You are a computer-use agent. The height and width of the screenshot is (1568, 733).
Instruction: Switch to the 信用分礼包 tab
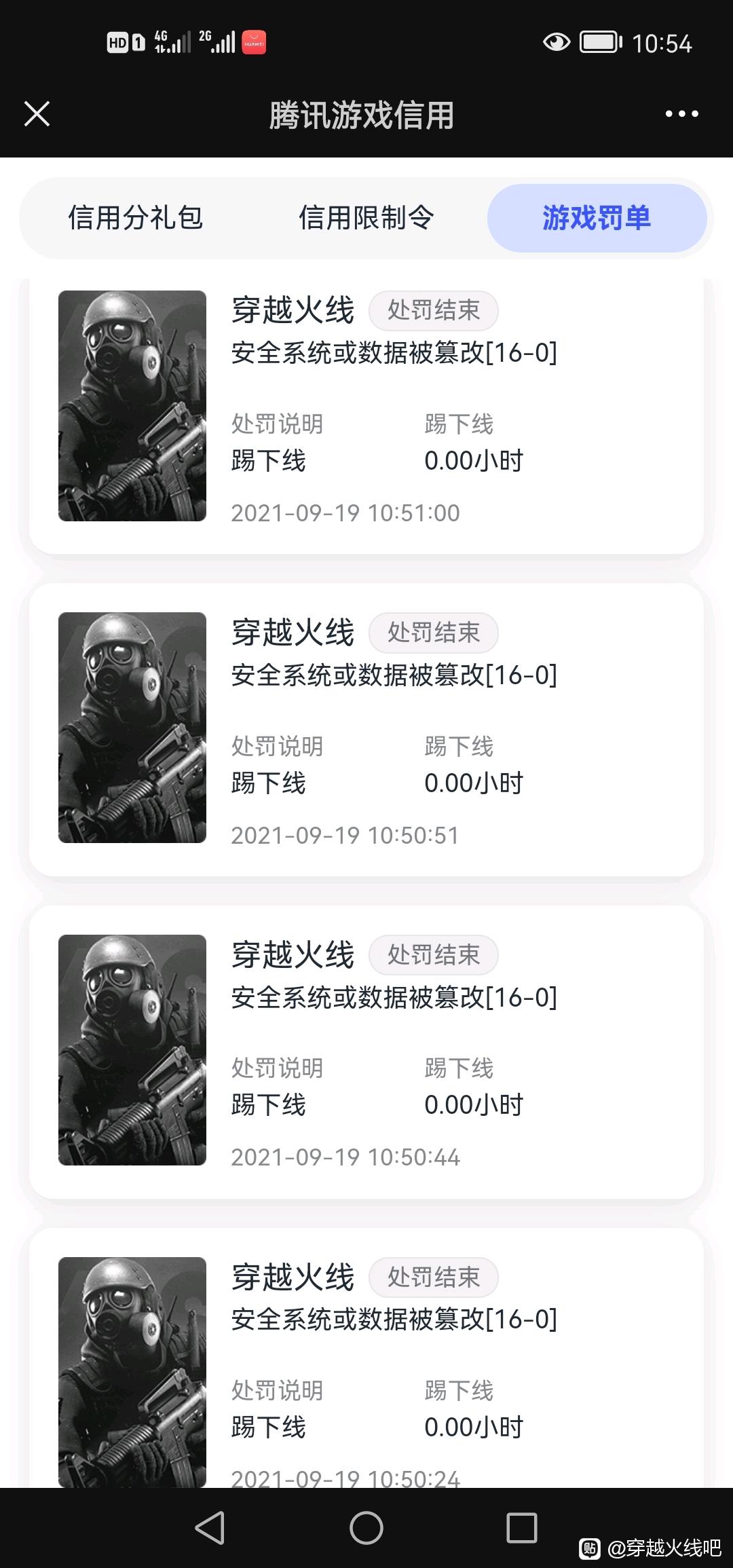click(x=135, y=218)
